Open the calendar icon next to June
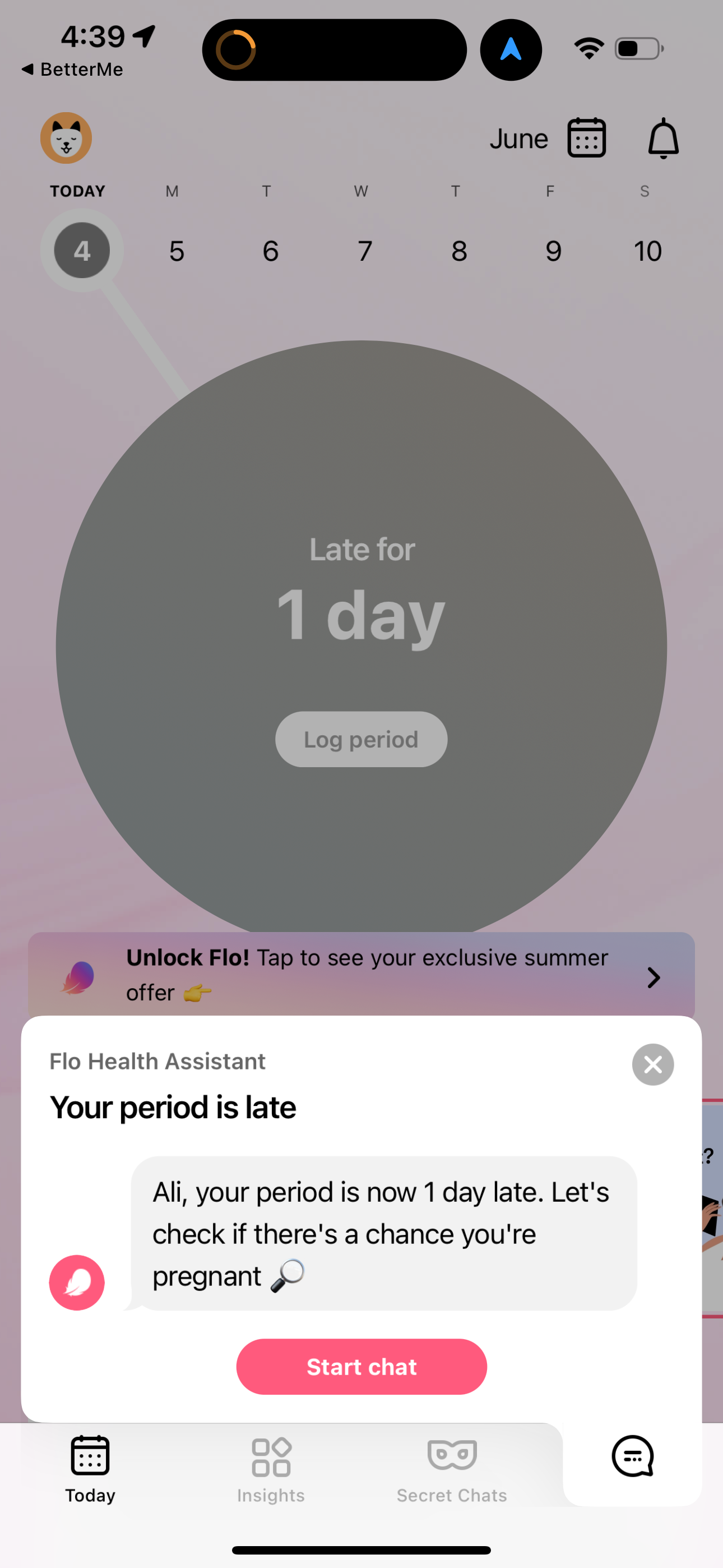 point(586,137)
